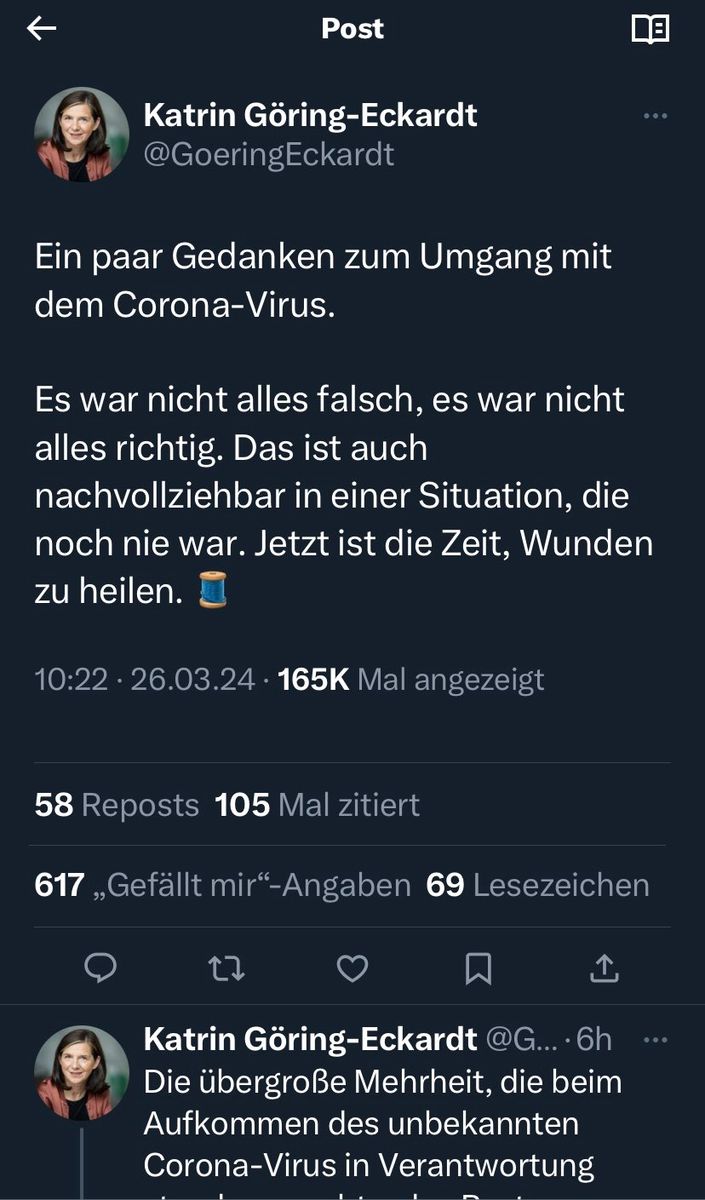The width and height of the screenshot is (705, 1200).
Task: Like the Corona-Virus post
Action: [x=352, y=967]
